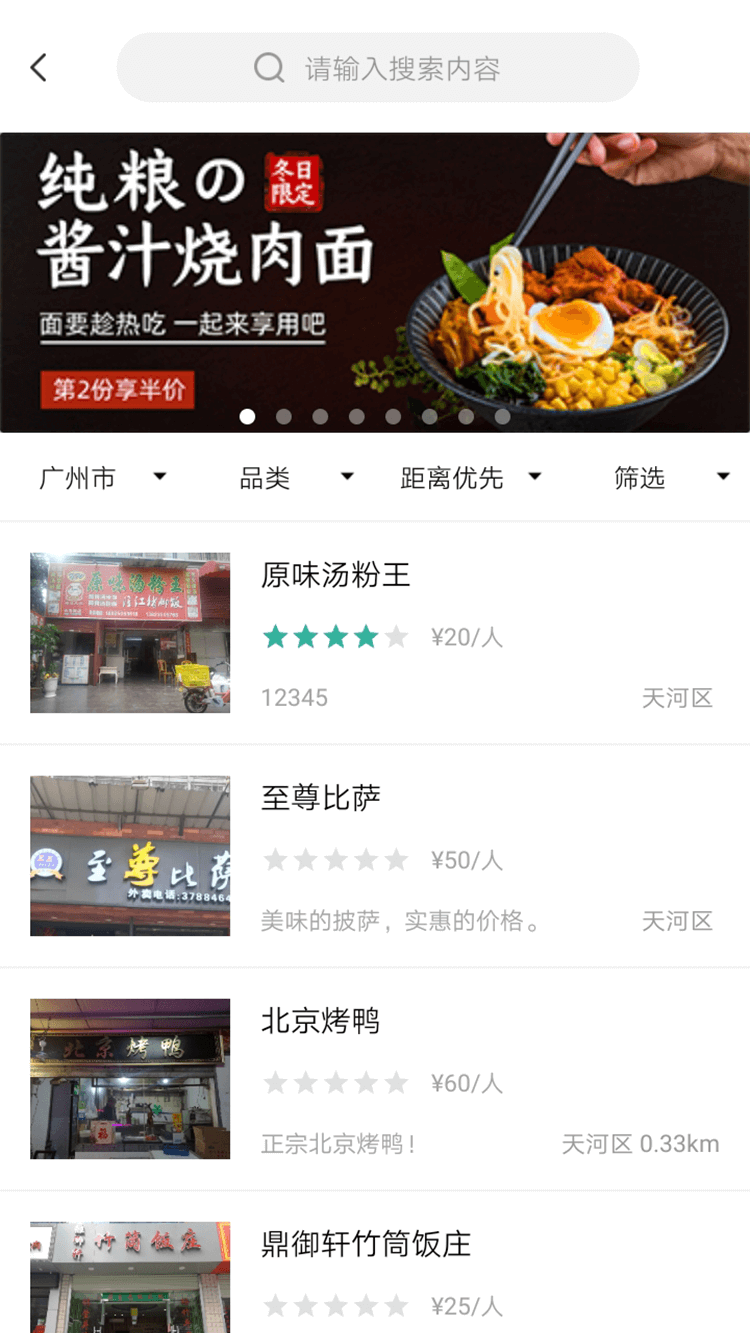View the 至尊比萨 restaurant details
Viewport: 750px width, 1333px height.
point(375,855)
